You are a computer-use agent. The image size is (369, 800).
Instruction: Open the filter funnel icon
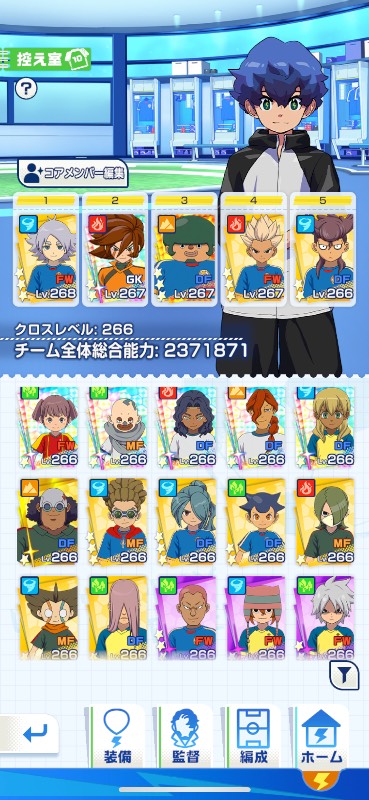tap(345, 676)
